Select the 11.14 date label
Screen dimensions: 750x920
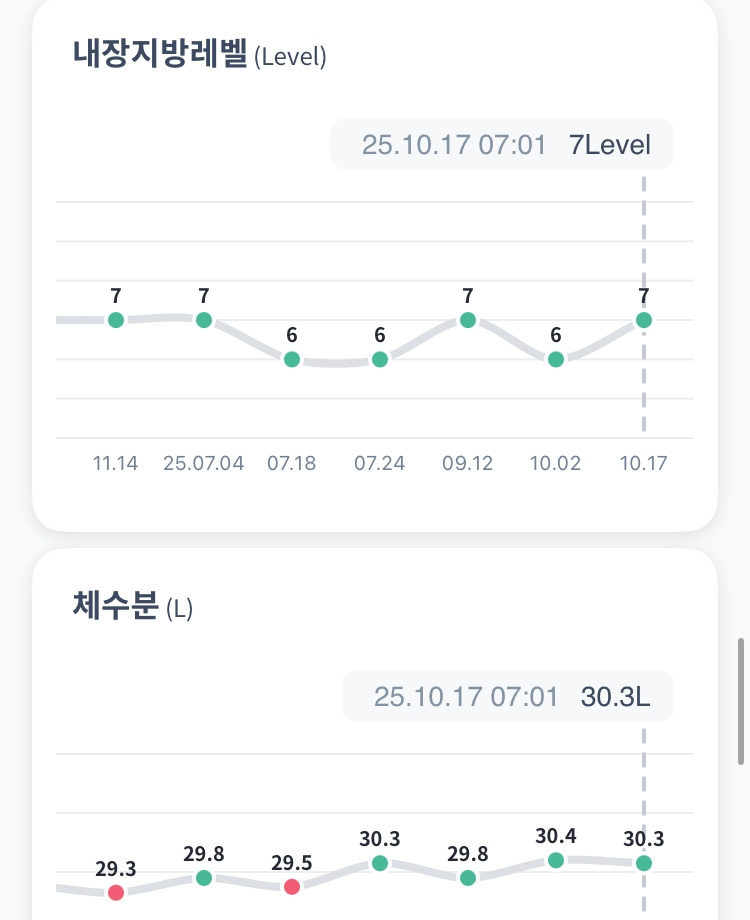pos(116,463)
